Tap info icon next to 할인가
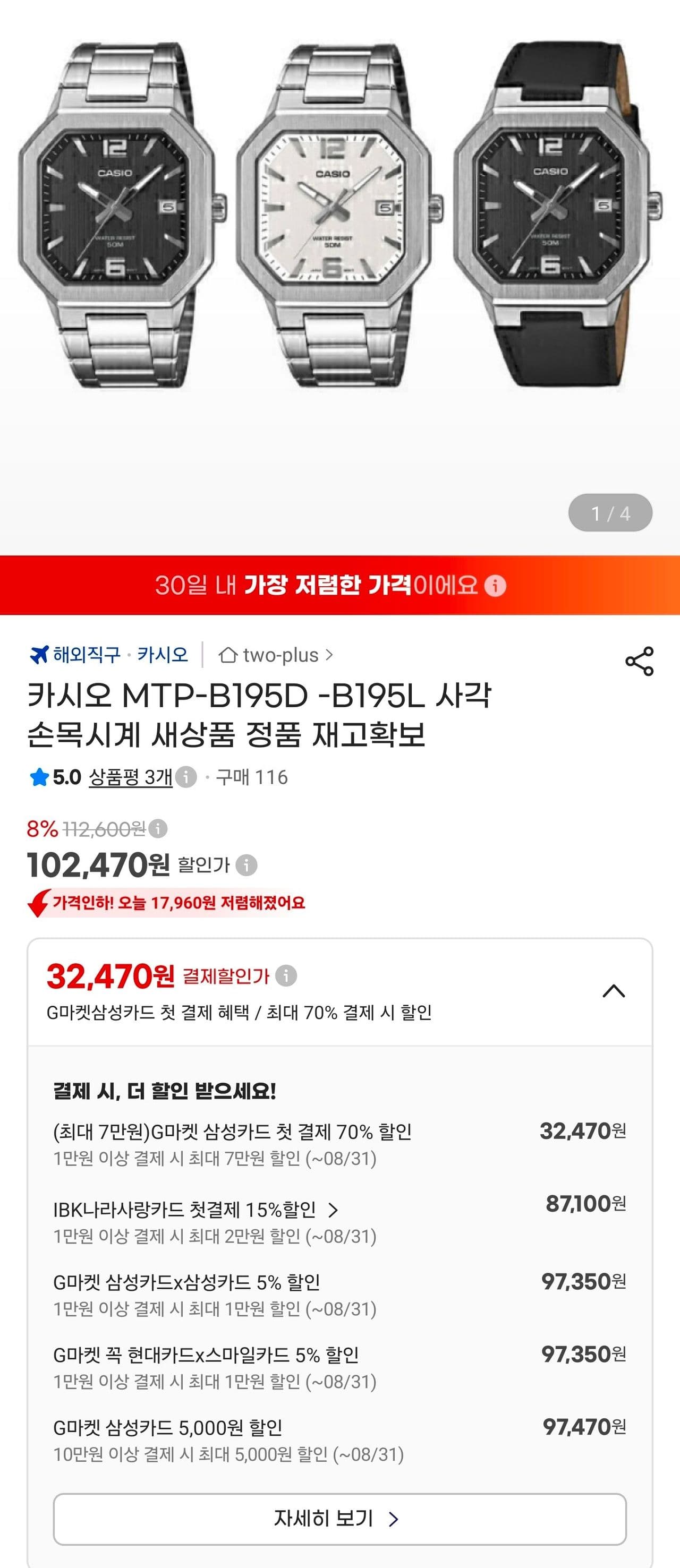The image size is (680, 1568). point(246,865)
